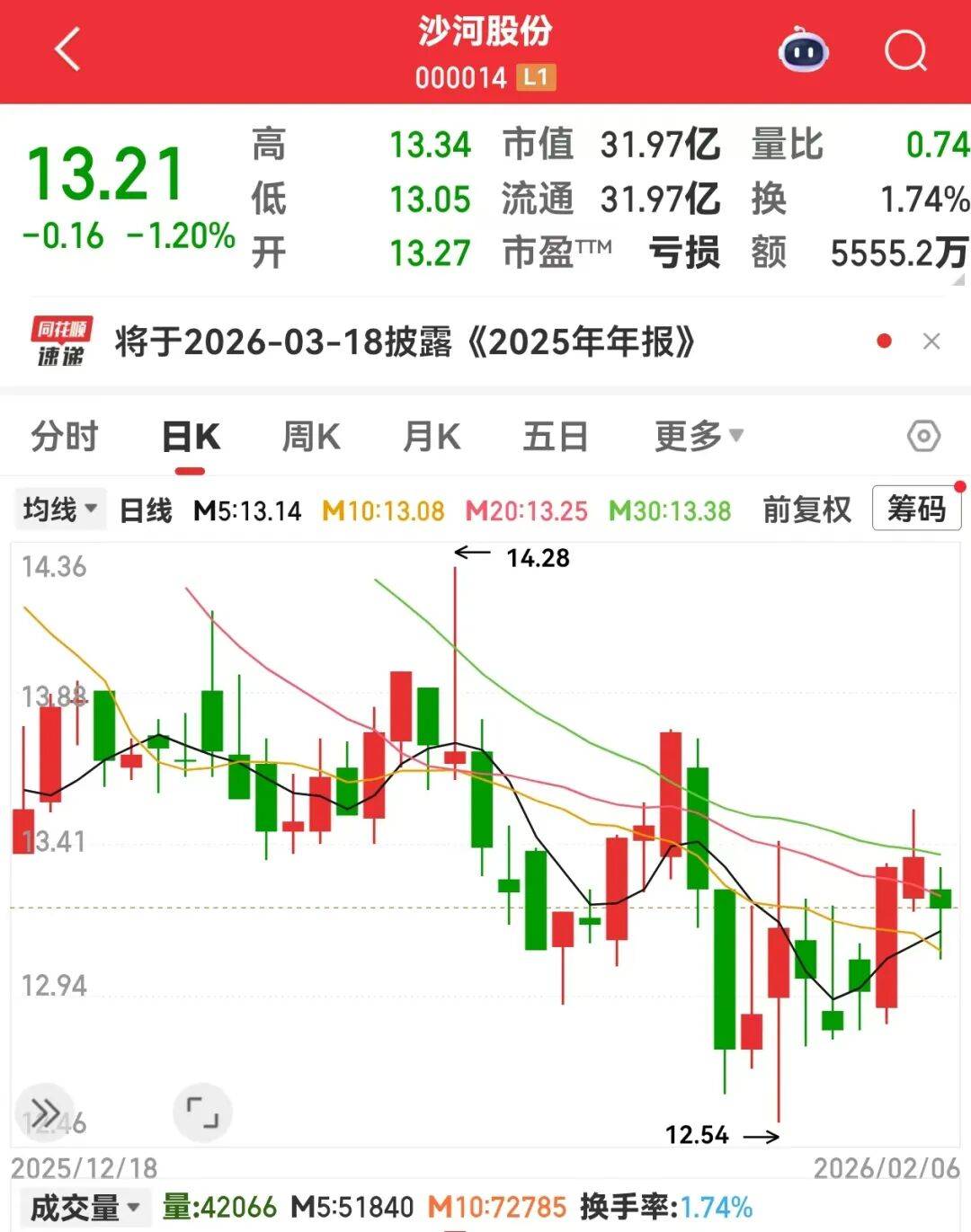Dismiss the 同花顺速递 notice banner
Screen dimensions: 971x1232
click(x=931, y=341)
